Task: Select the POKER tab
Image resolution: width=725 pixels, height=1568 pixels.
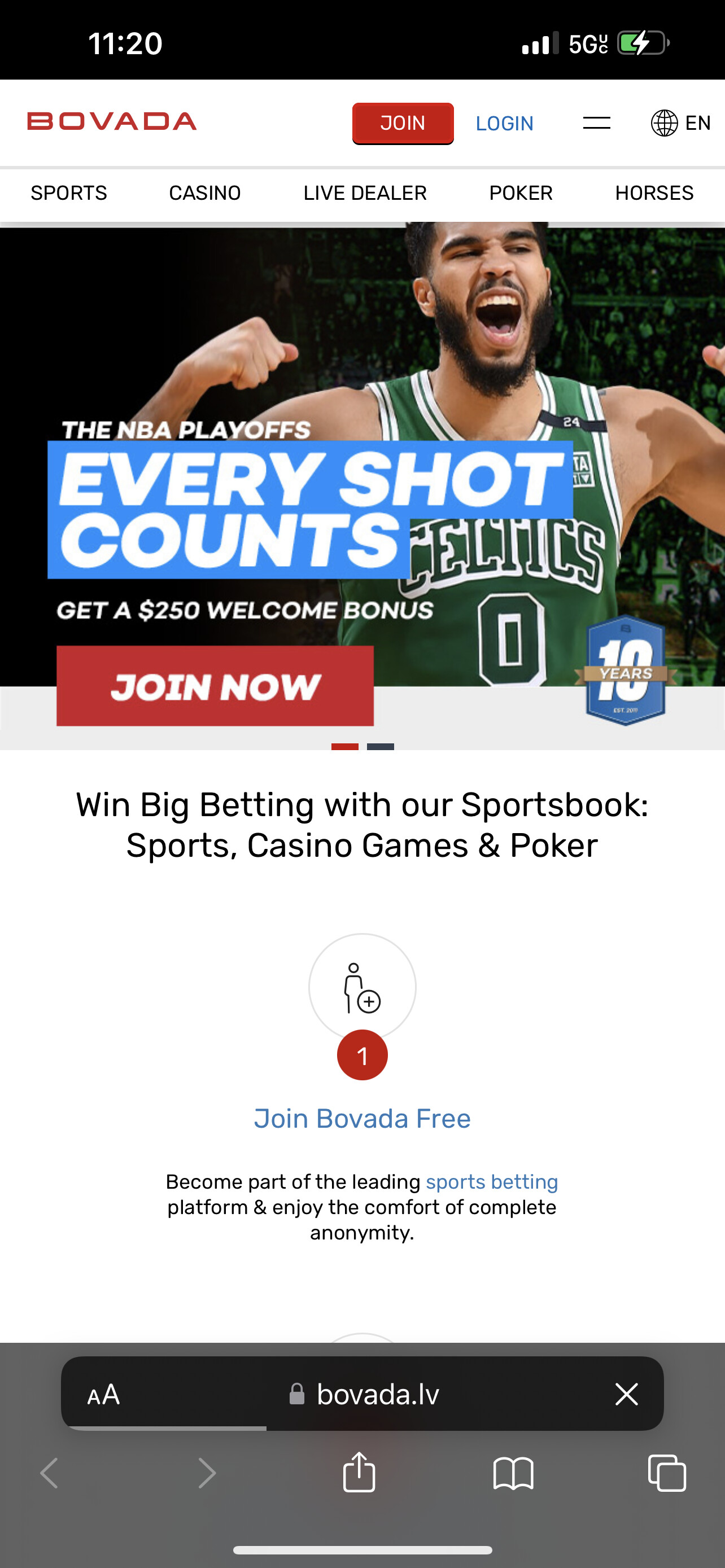Action: point(521,193)
